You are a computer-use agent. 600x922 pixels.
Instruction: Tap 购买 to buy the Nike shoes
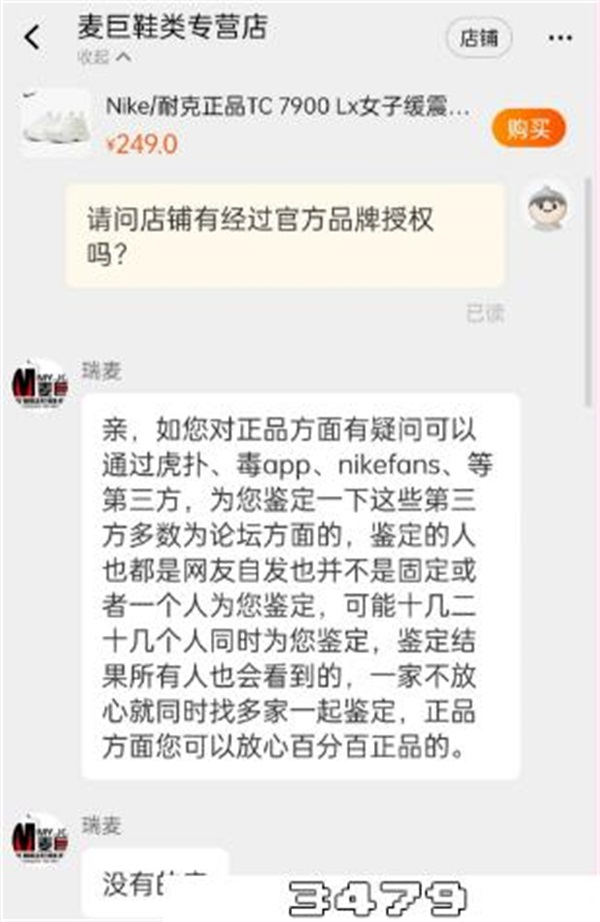pyautogui.click(x=528, y=127)
